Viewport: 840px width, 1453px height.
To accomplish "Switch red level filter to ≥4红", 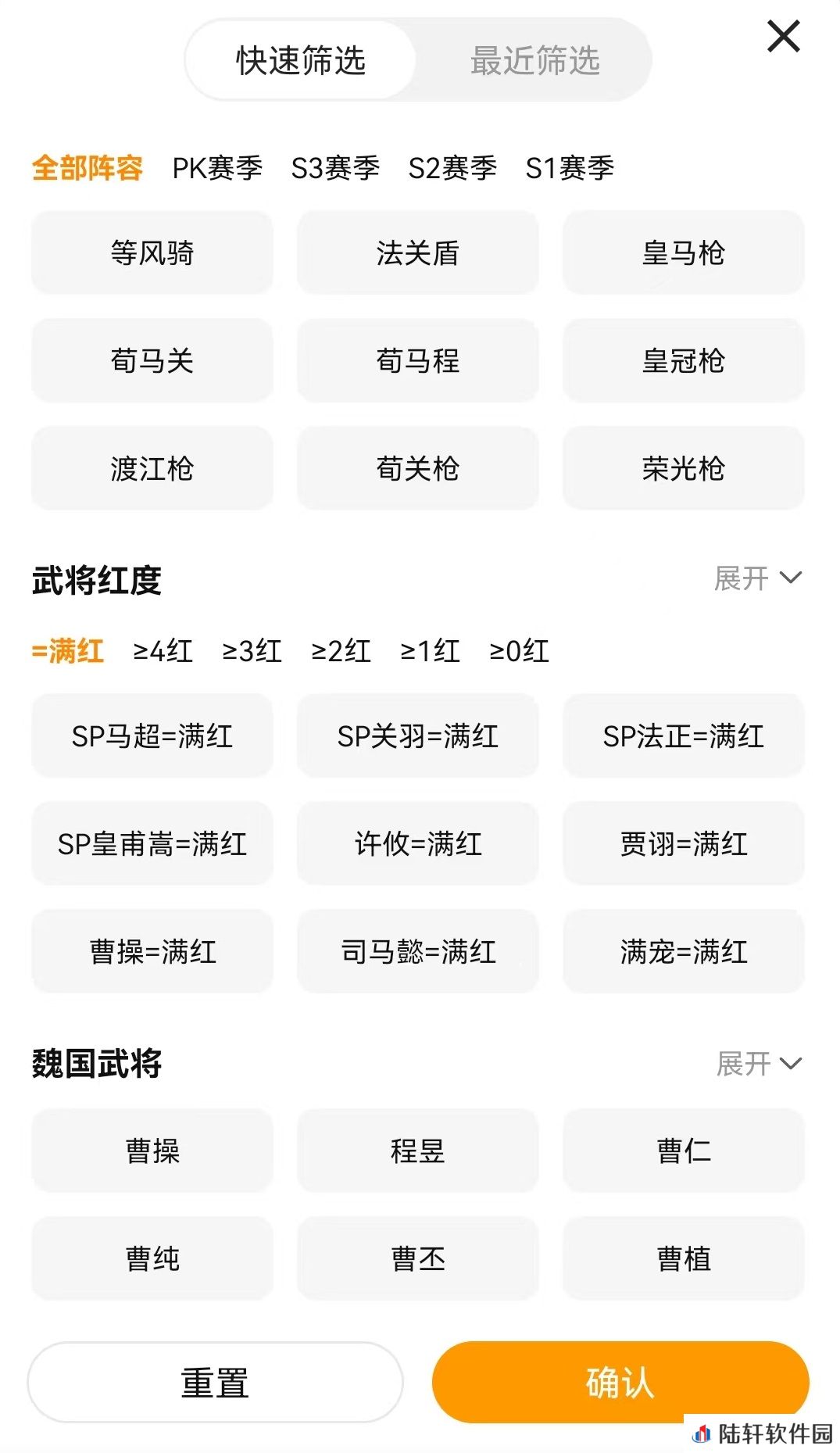I will point(163,650).
